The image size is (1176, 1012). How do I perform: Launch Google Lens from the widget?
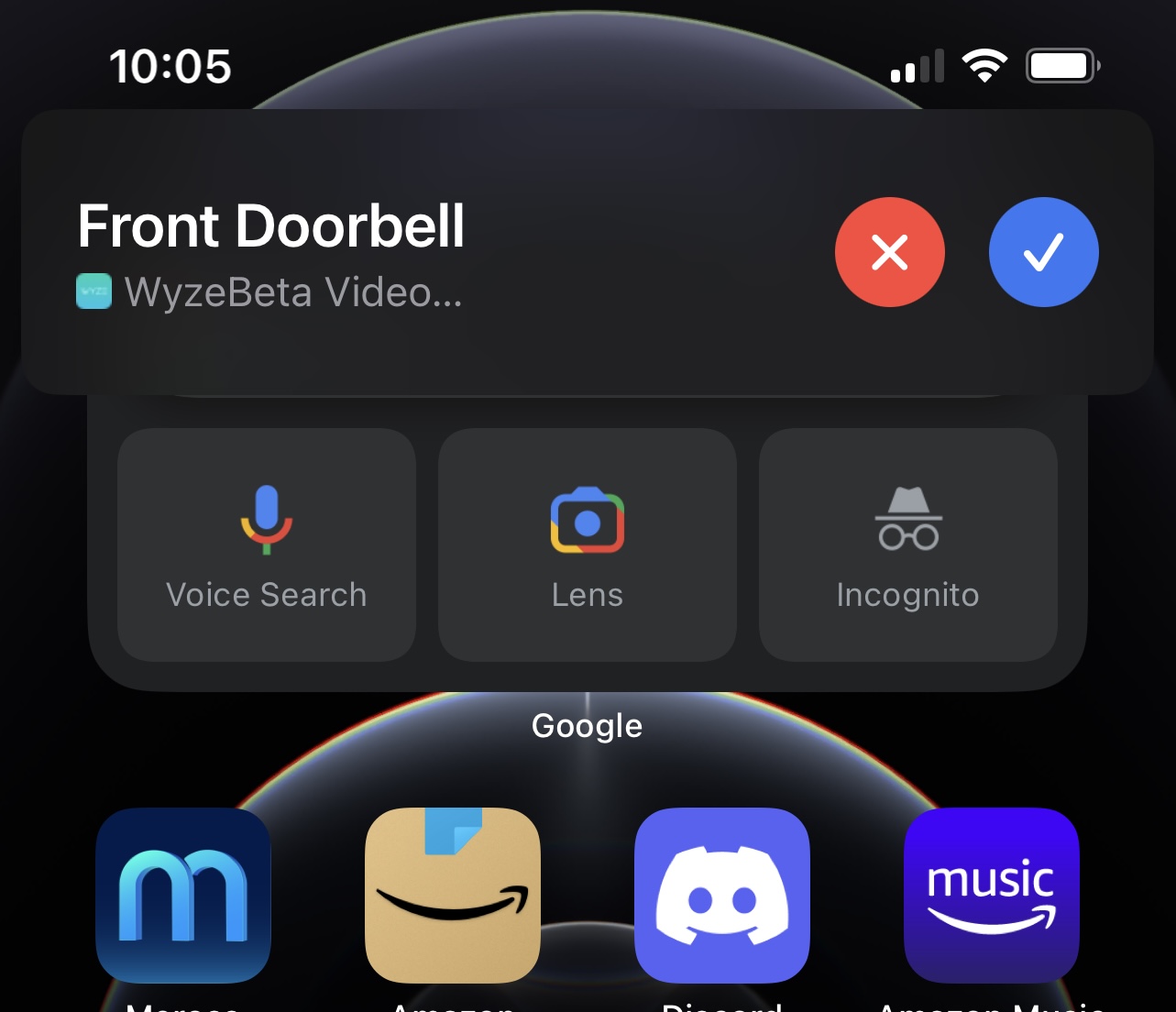coord(588,544)
